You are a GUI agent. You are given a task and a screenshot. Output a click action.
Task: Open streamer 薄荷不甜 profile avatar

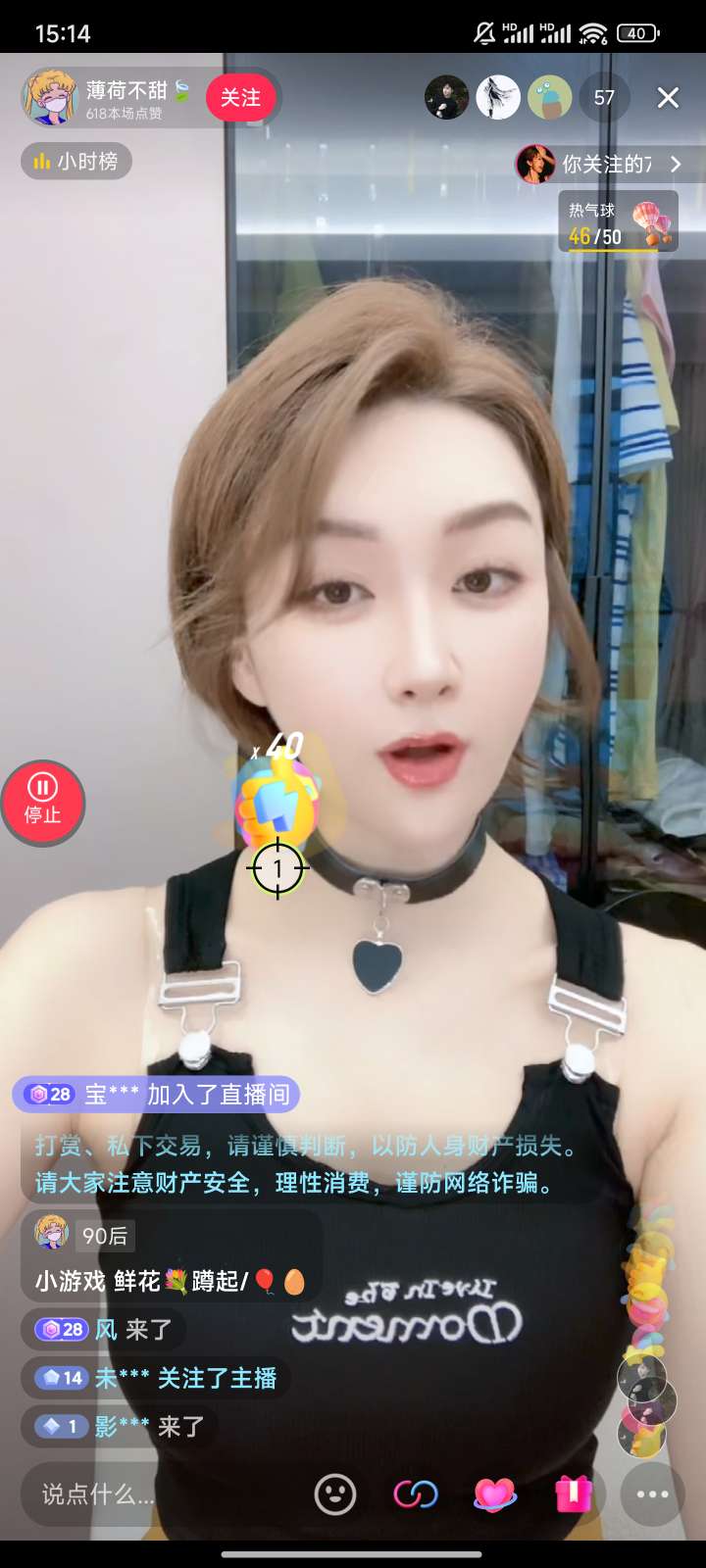coord(51,98)
